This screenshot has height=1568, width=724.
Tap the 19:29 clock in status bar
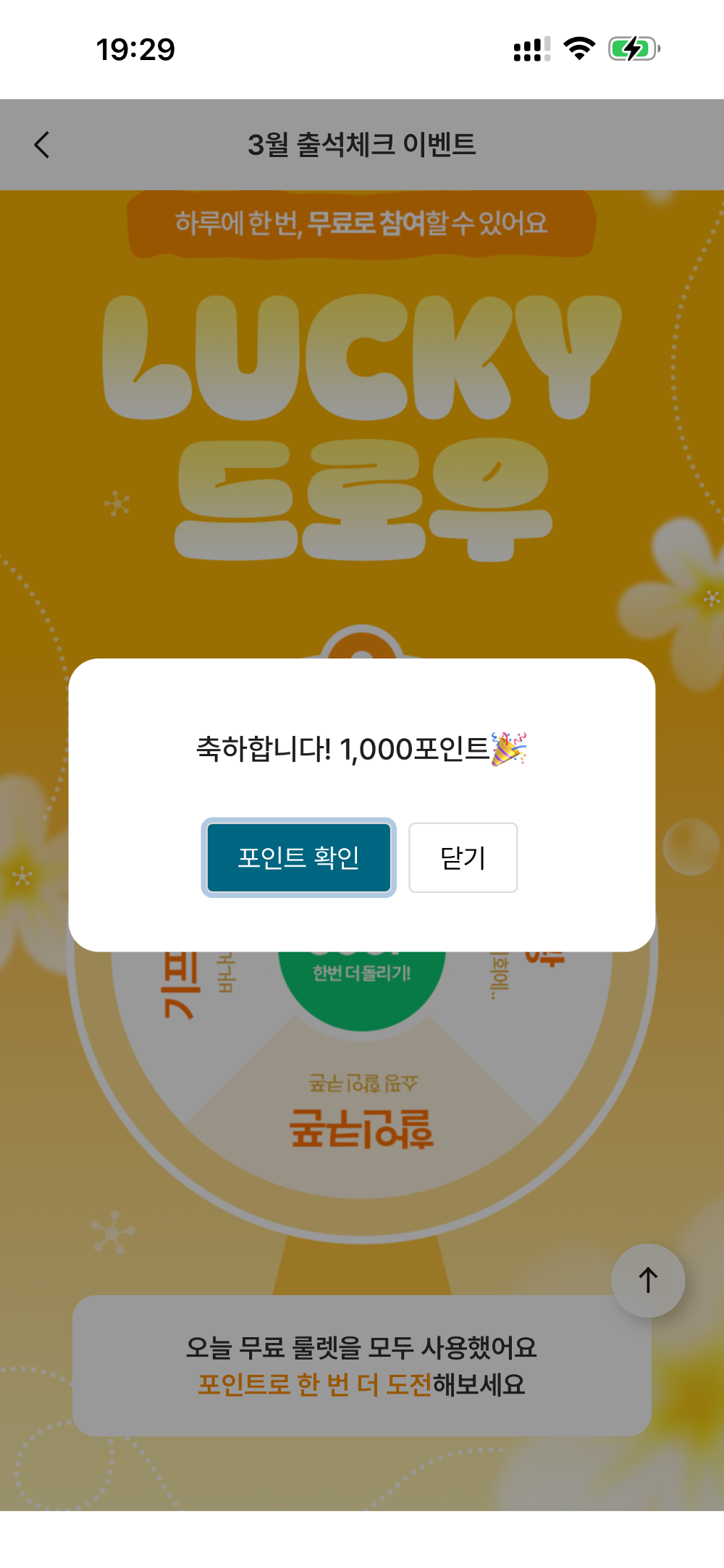(135, 49)
